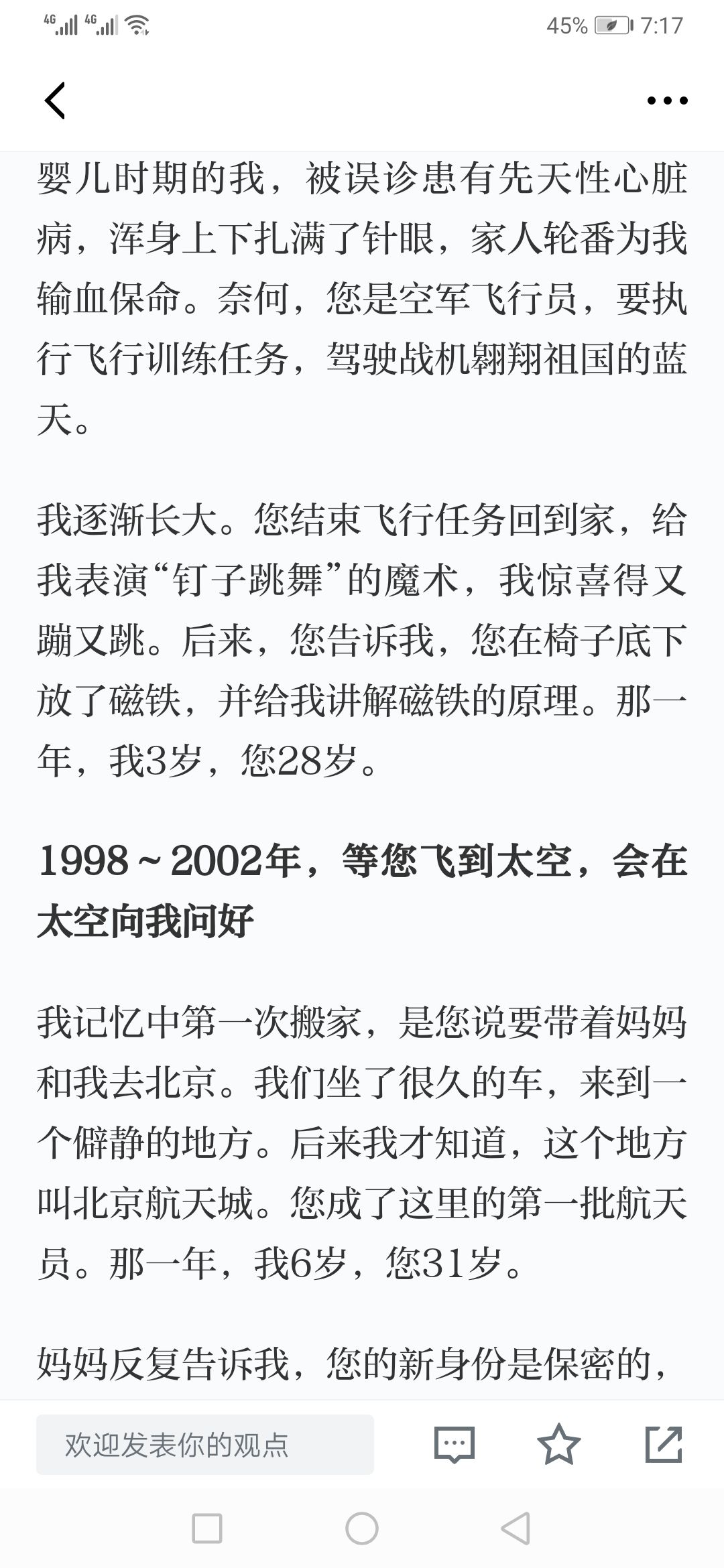Viewport: 724px width, 1568px height.
Task: Share this article via the share icon
Action: point(663,1444)
